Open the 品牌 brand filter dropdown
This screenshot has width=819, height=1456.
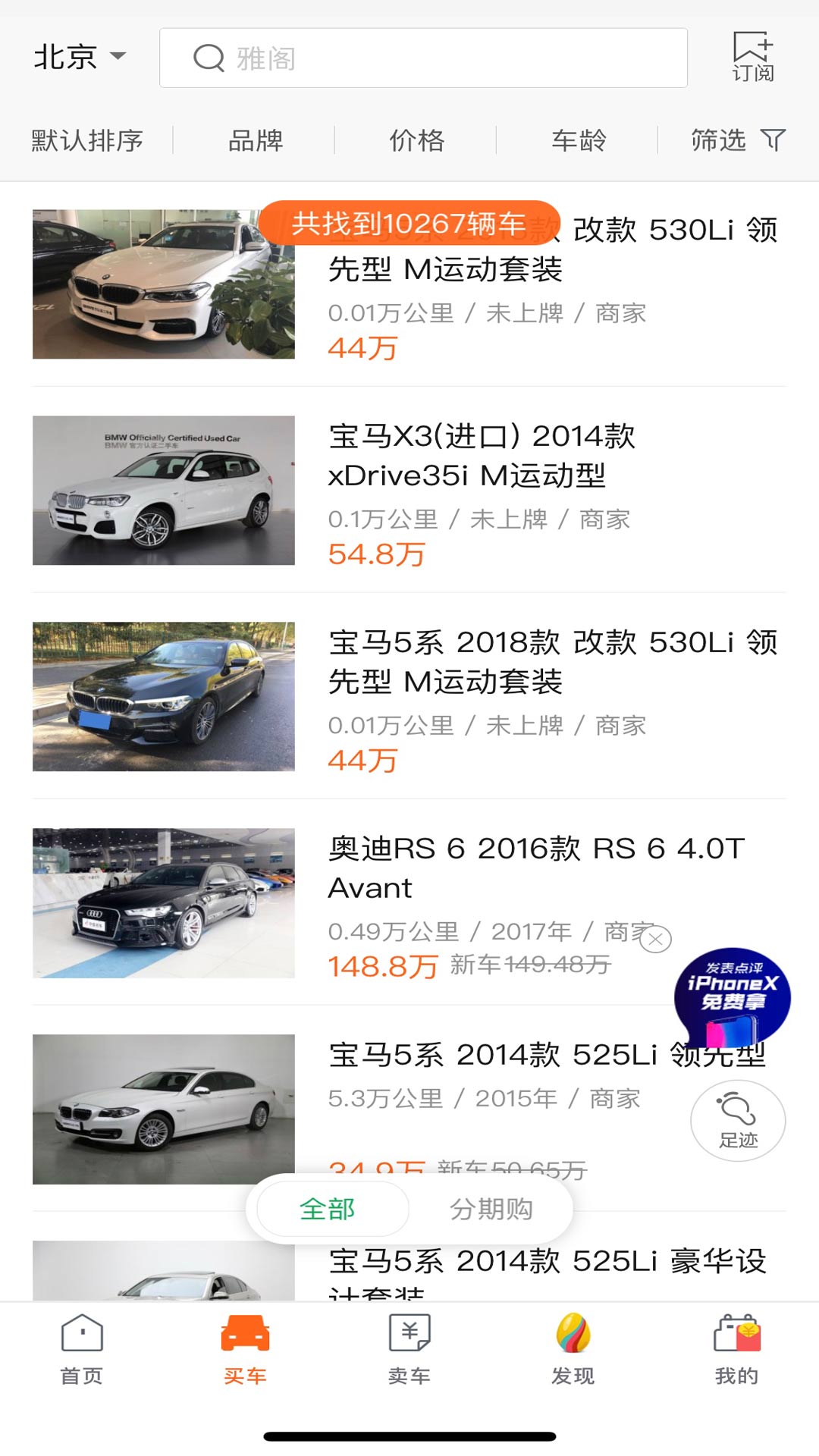tap(256, 140)
